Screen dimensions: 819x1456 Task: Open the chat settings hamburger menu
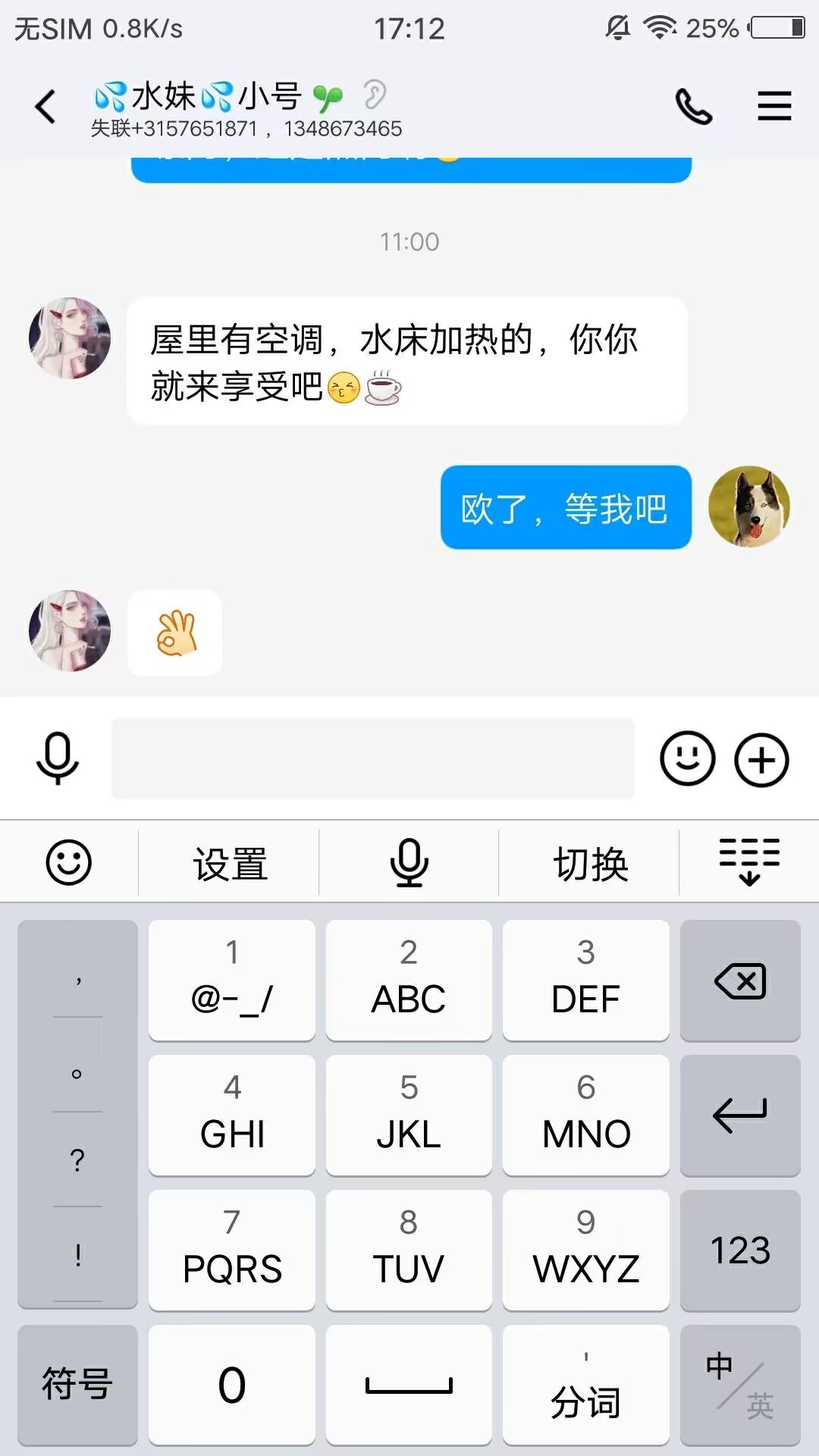pos(774,106)
